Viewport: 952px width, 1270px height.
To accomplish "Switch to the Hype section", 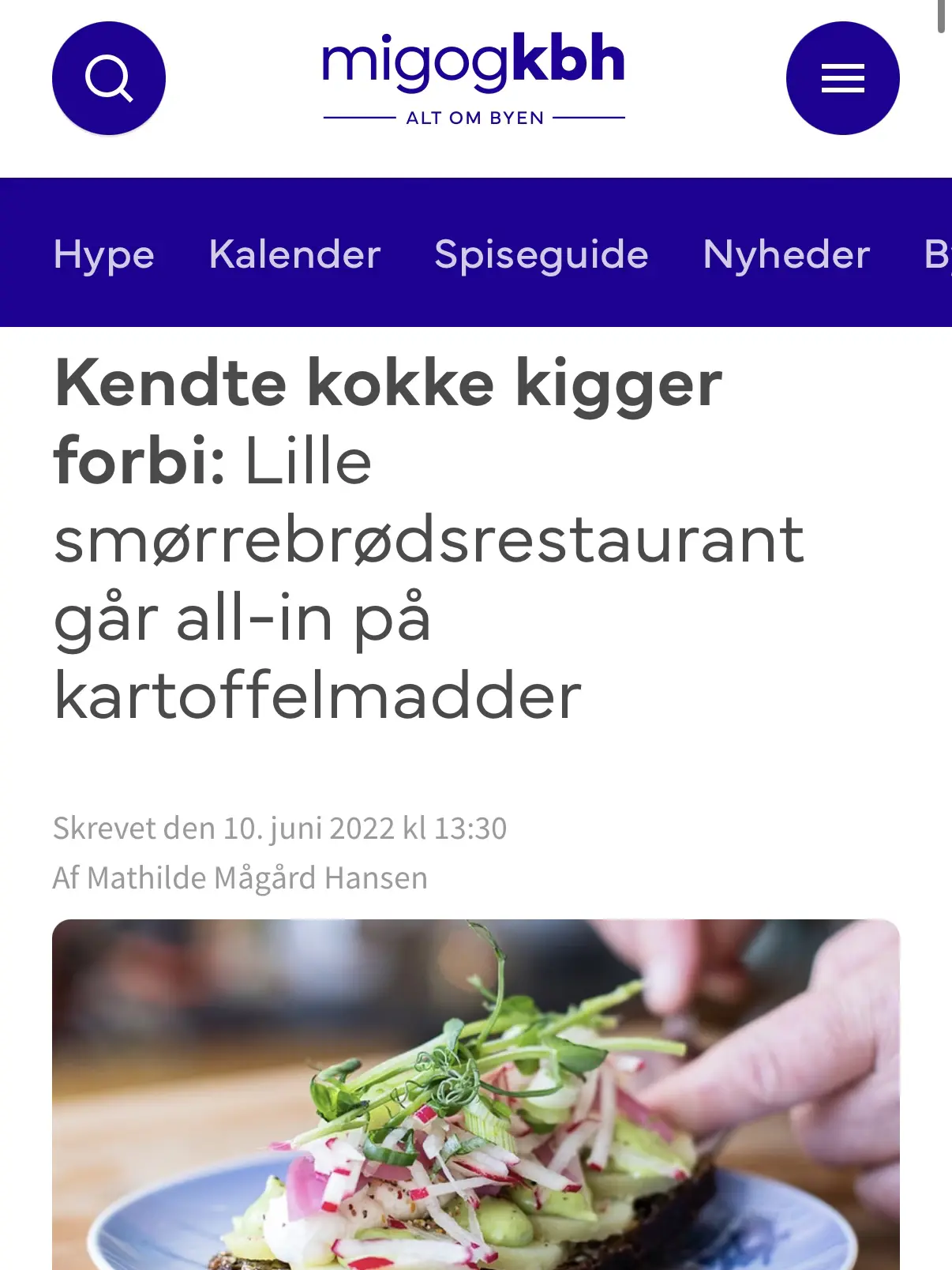I will [104, 254].
